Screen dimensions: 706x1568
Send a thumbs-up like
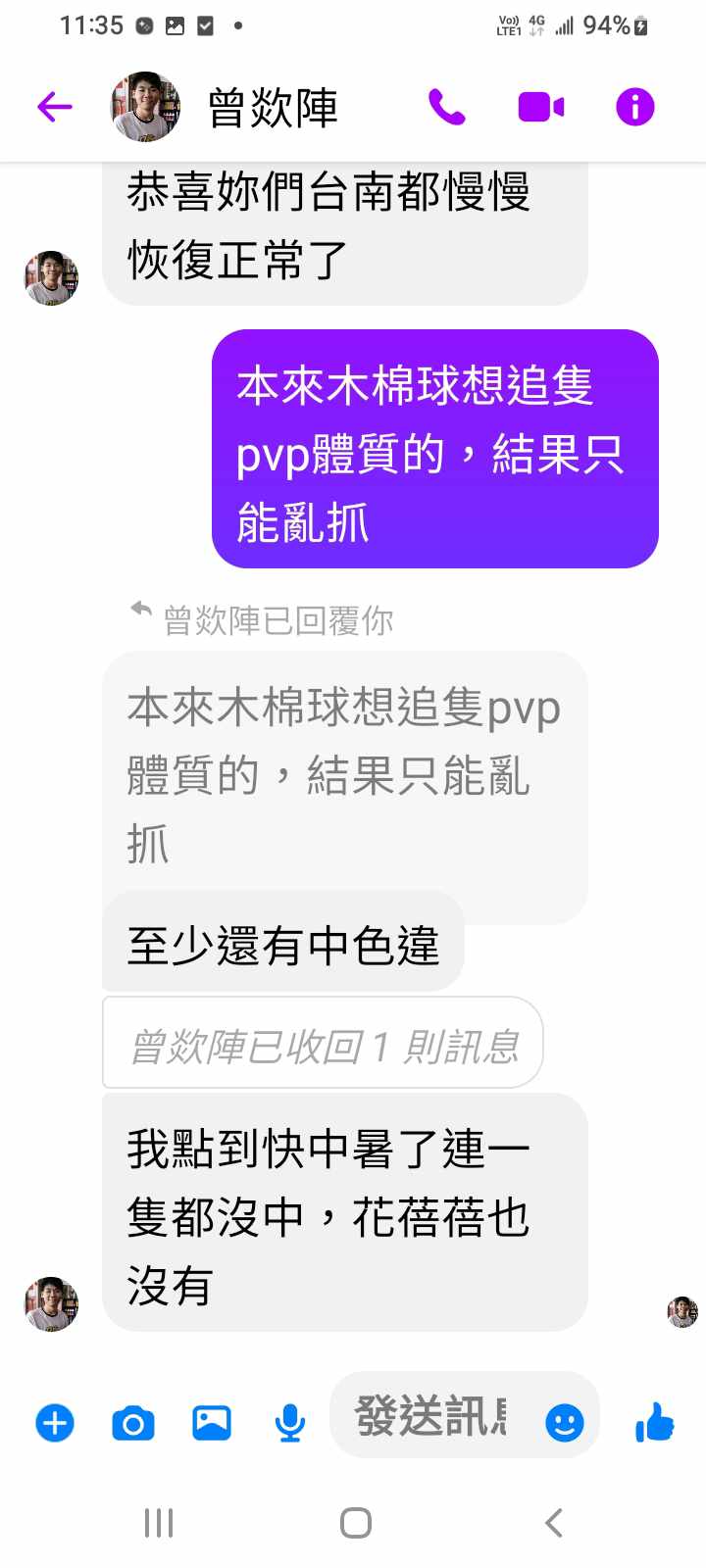tap(654, 1421)
